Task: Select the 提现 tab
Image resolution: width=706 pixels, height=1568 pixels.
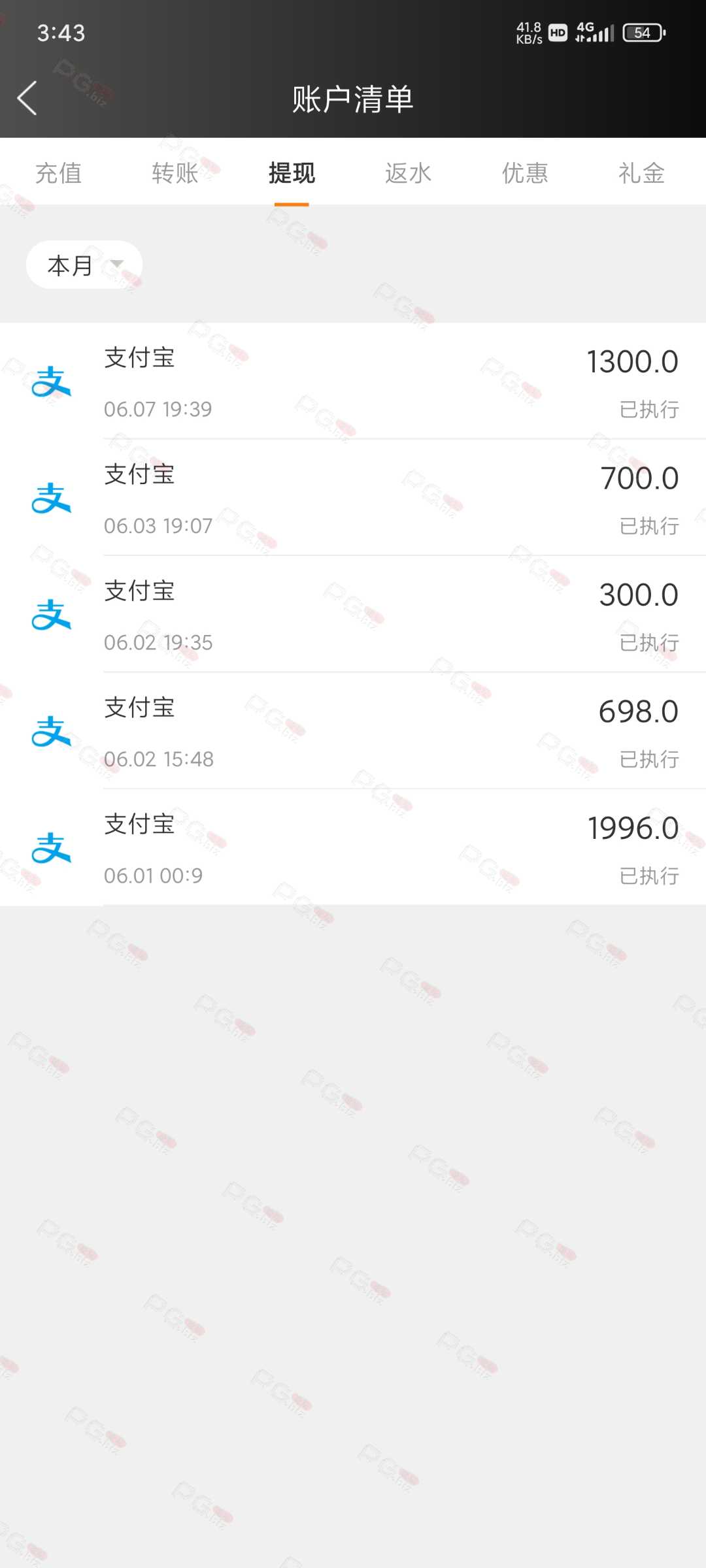Action: coord(292,173)
